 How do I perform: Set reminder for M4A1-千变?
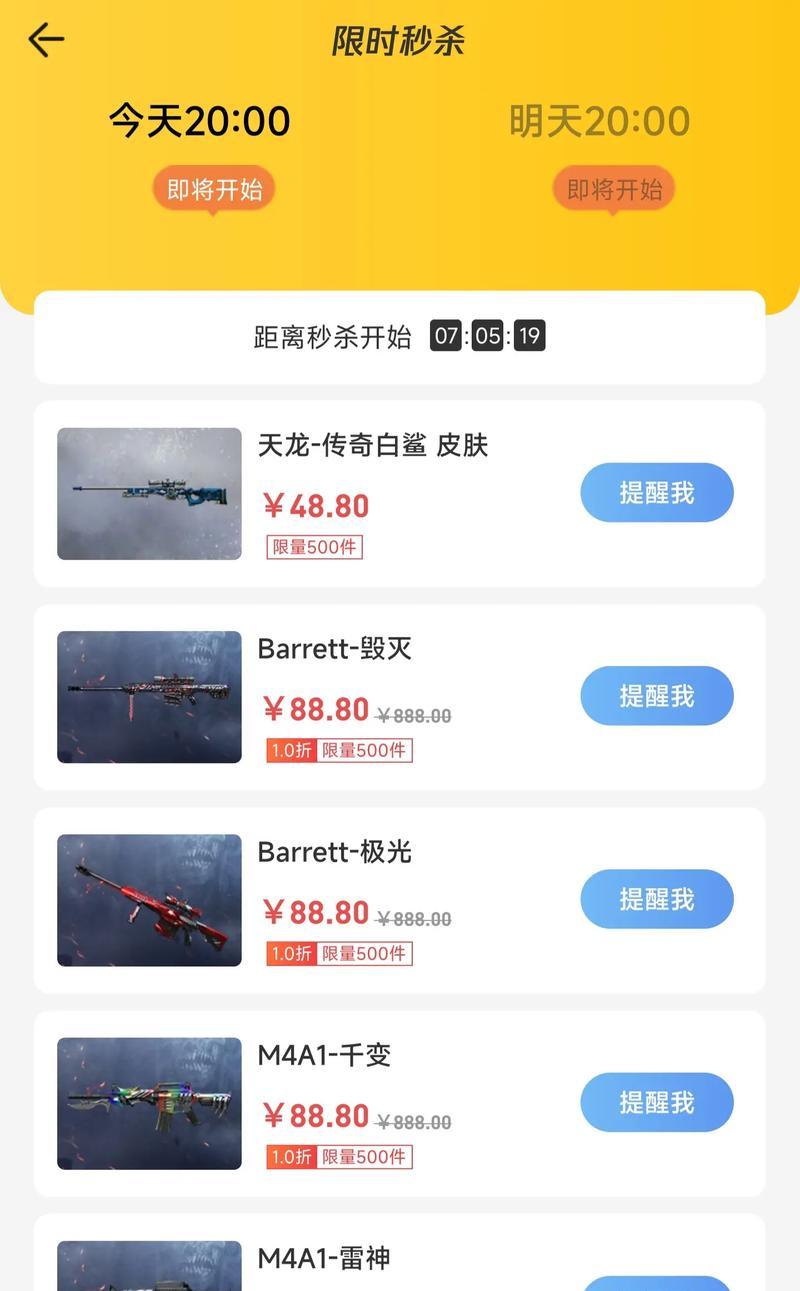tap(657, 1103)
